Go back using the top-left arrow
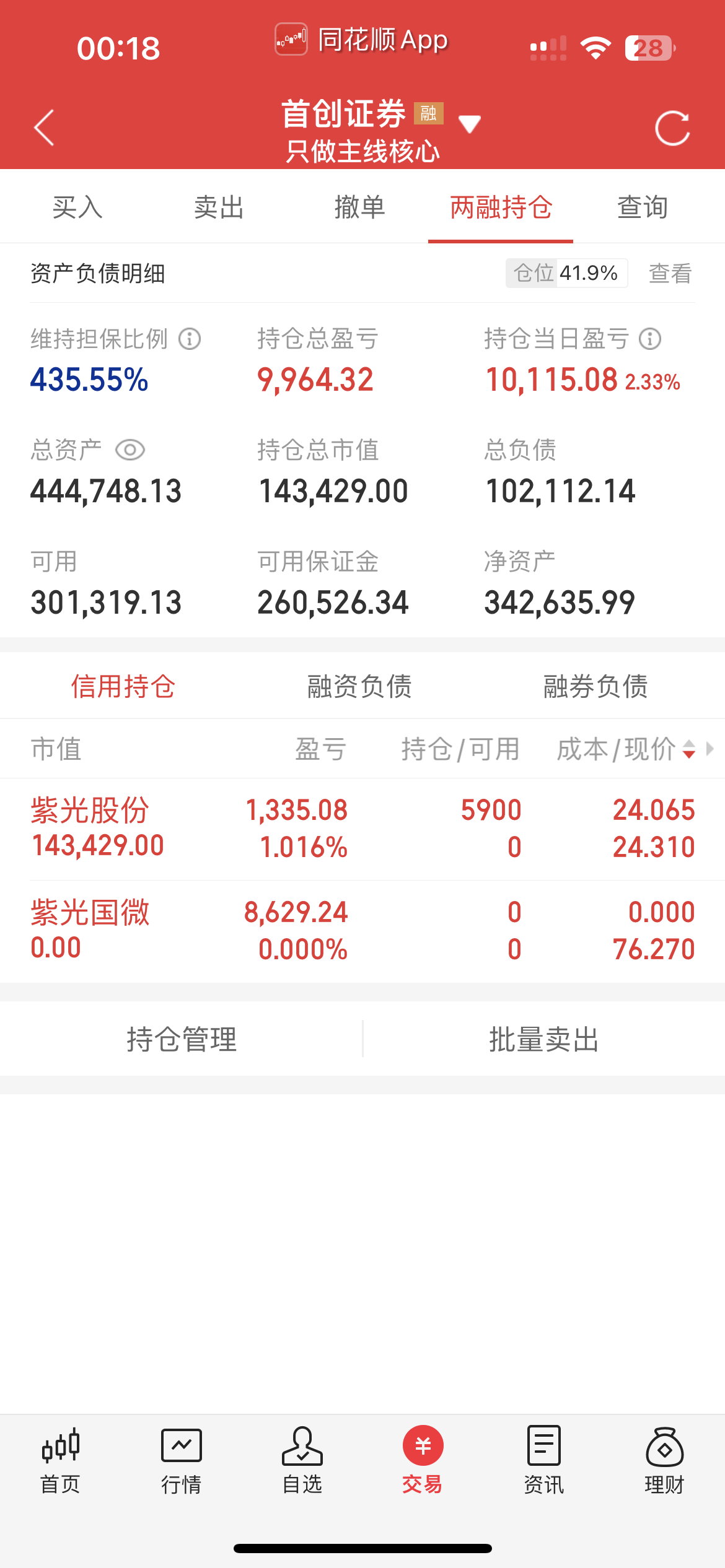Screen dimensions: 725x1568 [x=45, y=128]
